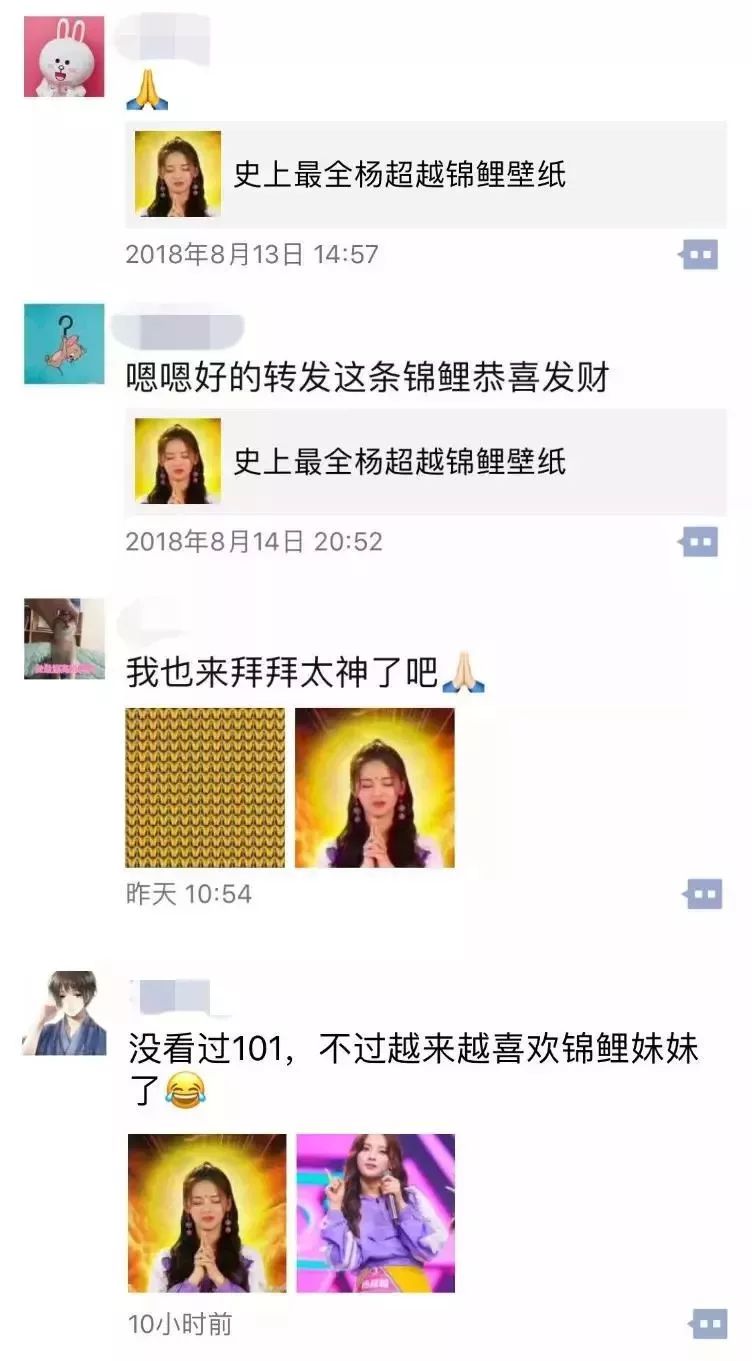View golden praying photo in 没看过101 post
Image resolution: width=752 pixels, height=1361 pixels.
[x=207, y=1213]
